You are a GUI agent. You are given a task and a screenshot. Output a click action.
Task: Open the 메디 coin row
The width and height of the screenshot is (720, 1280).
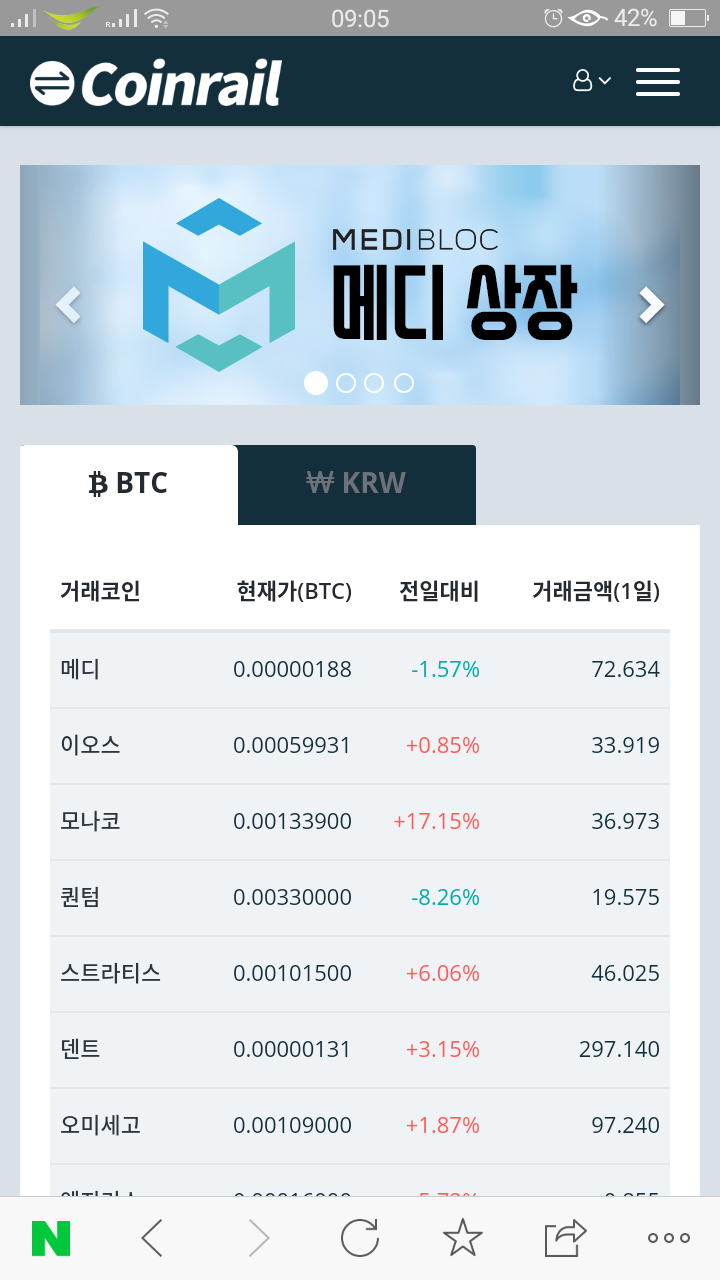tap(360, 669)
